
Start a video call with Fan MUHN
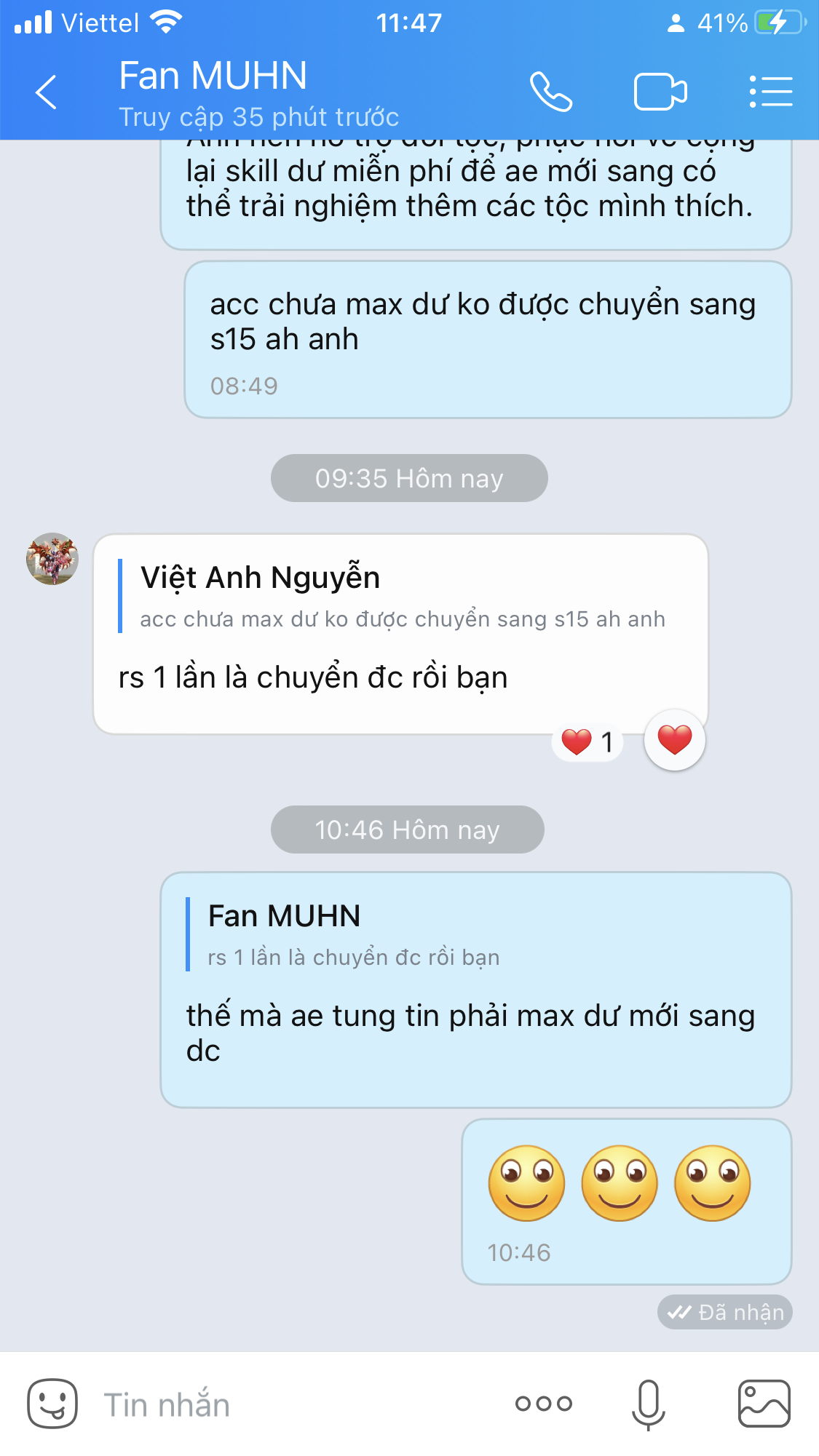pos(660,92)
